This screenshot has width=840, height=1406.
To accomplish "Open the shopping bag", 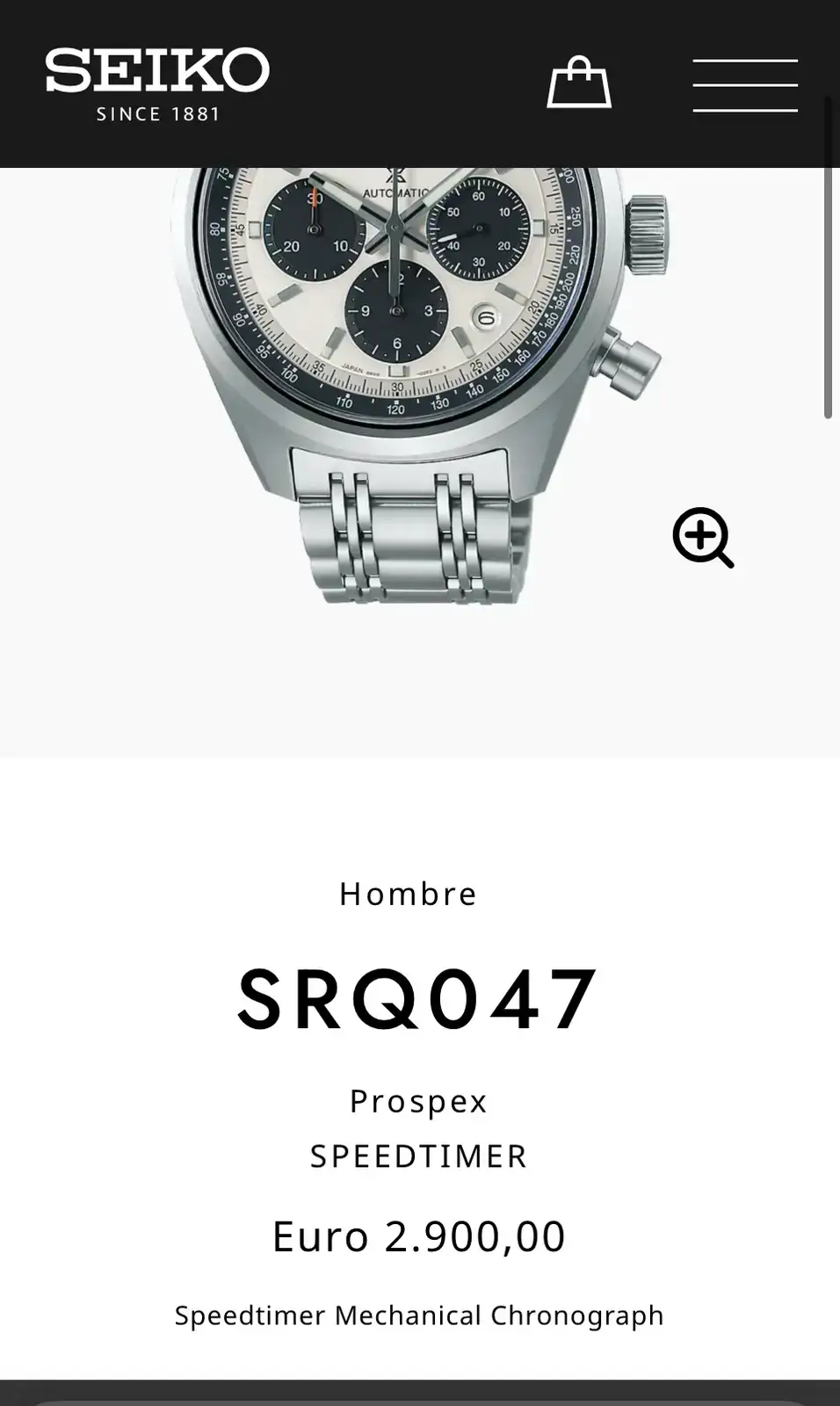I will pyautogui.click(x=578, y=83).
